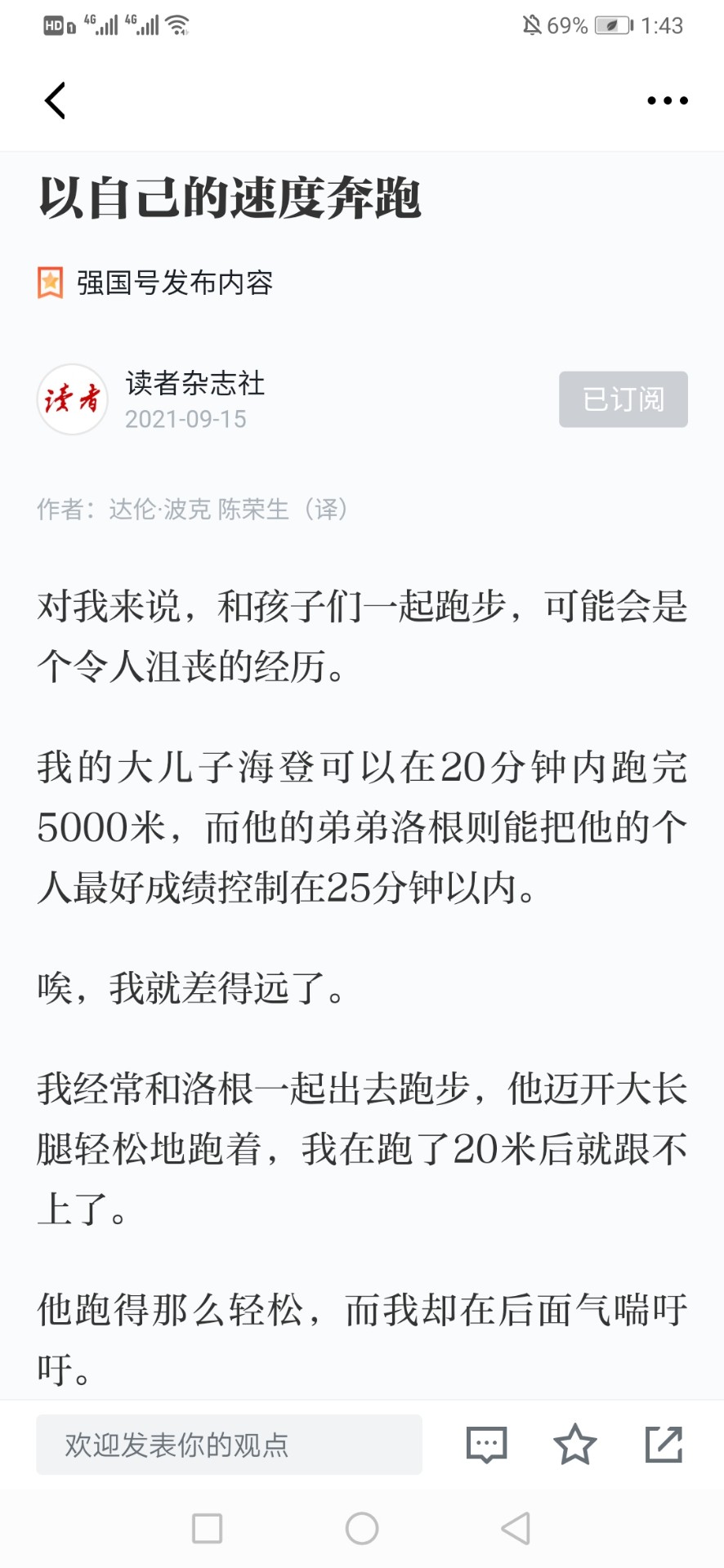724x1568 pixels.
Task: Go back using the top-left arrow
Action: click(55, 100)
